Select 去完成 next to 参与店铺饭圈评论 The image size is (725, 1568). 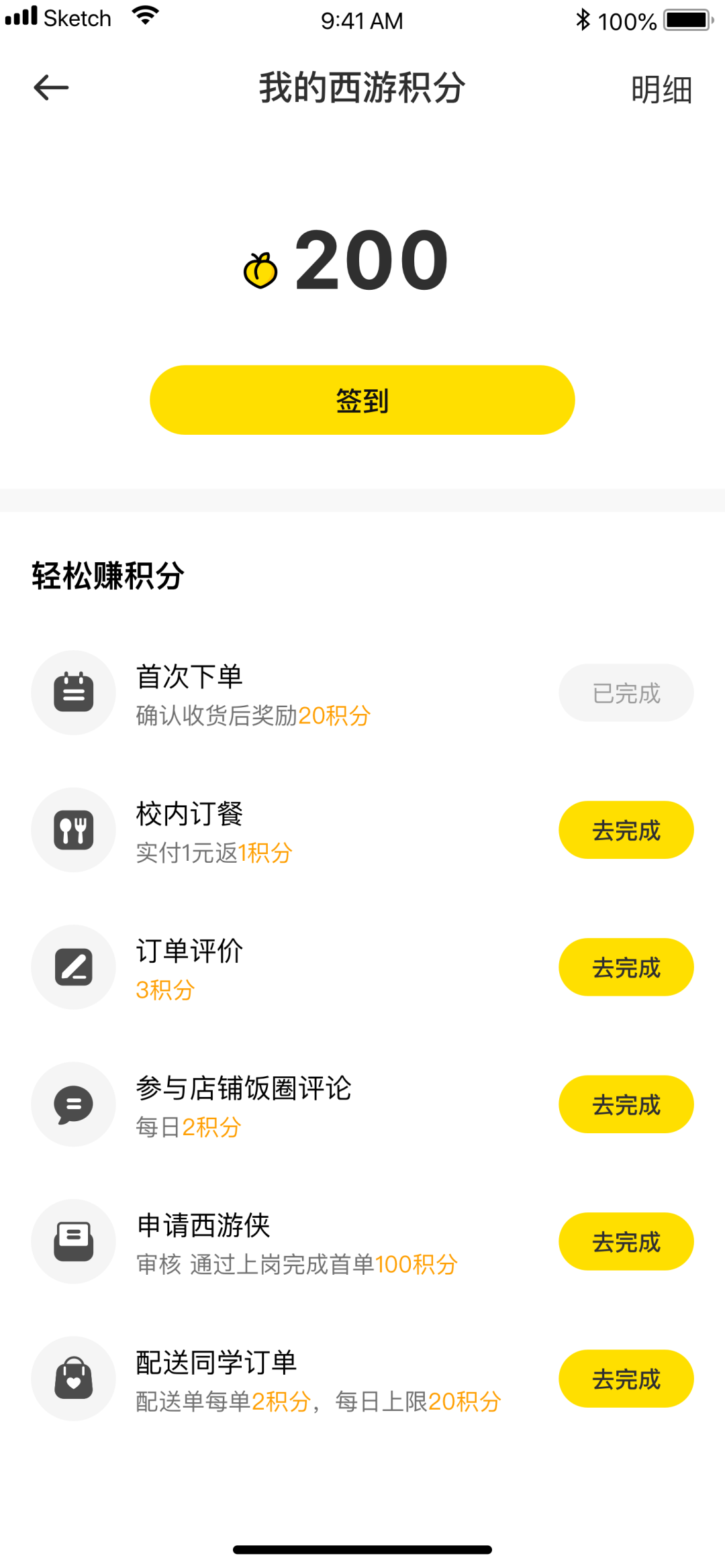click(x=626, y=1104)
